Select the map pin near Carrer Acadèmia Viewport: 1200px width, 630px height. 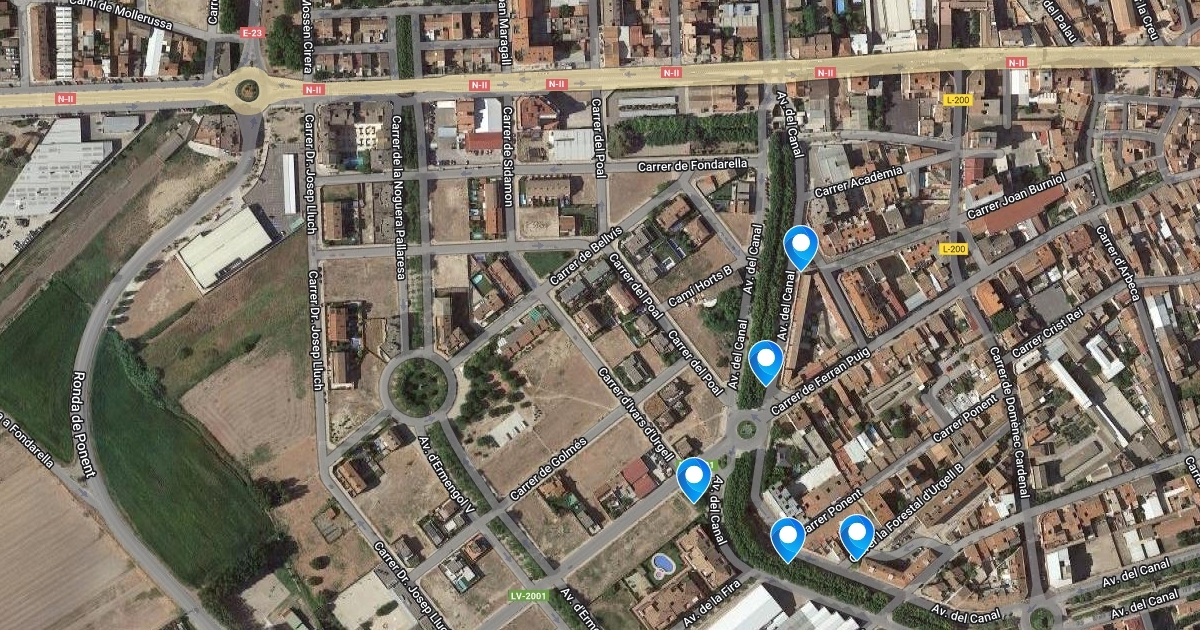pyautogui.click(x=800, y=247)
